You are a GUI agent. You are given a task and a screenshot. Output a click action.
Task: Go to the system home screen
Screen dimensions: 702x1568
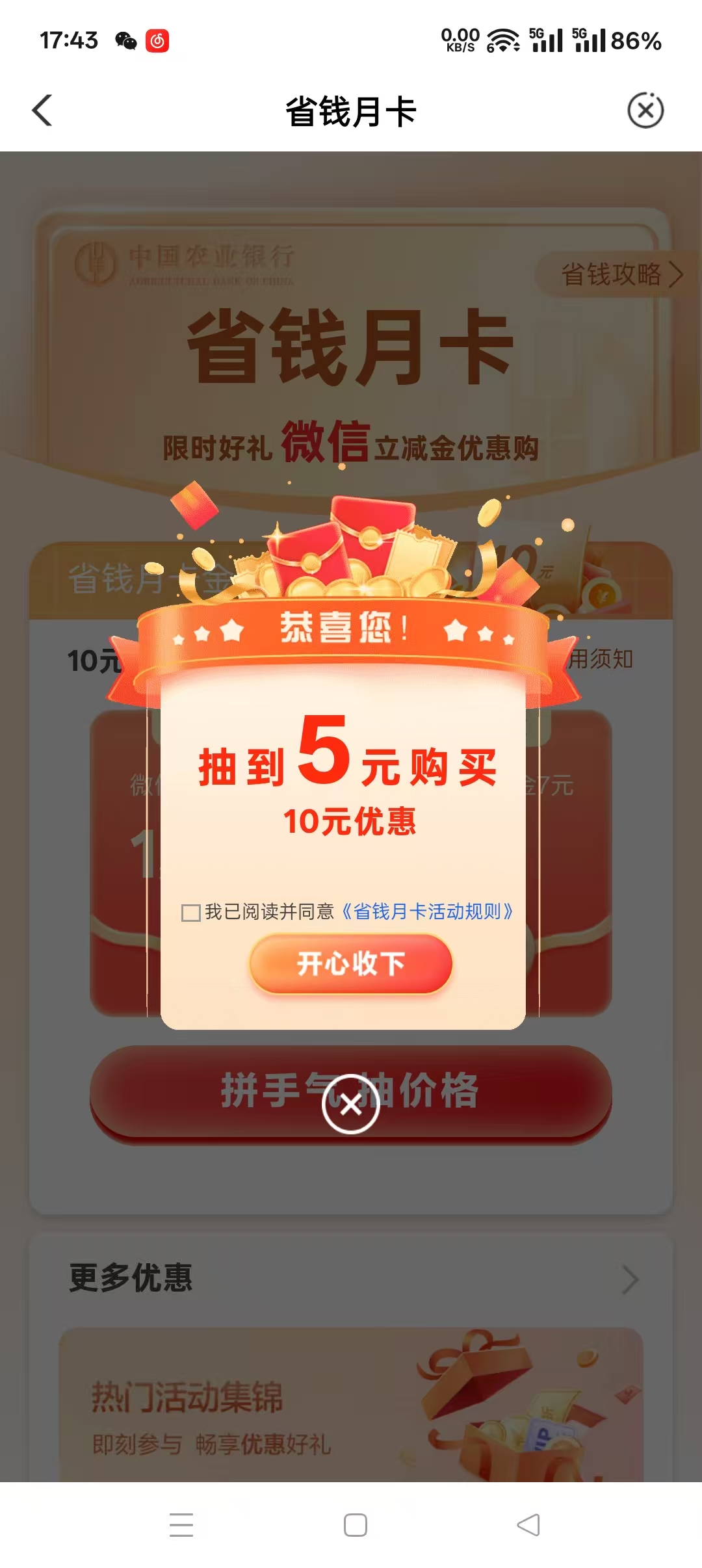(355, 1524)
